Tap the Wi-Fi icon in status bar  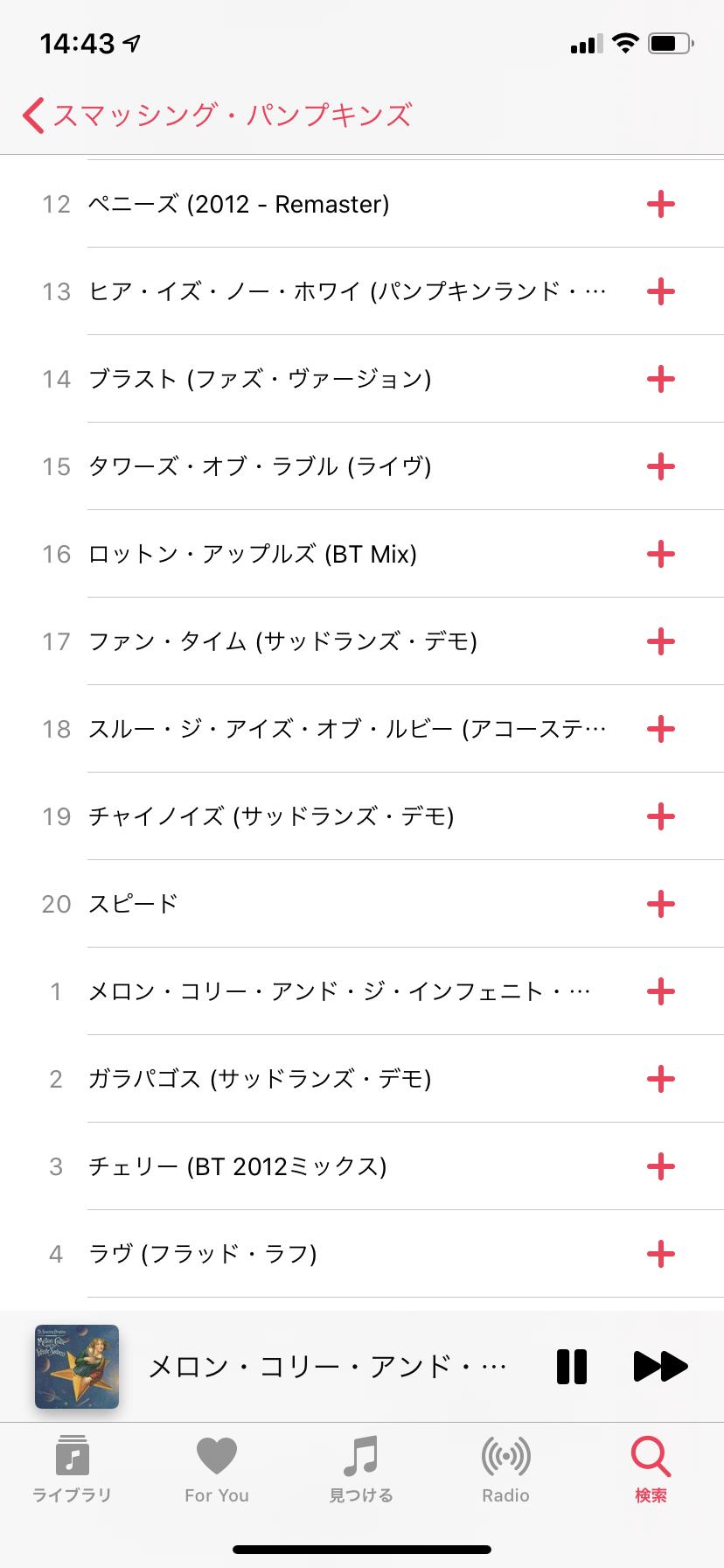point(623,42)
